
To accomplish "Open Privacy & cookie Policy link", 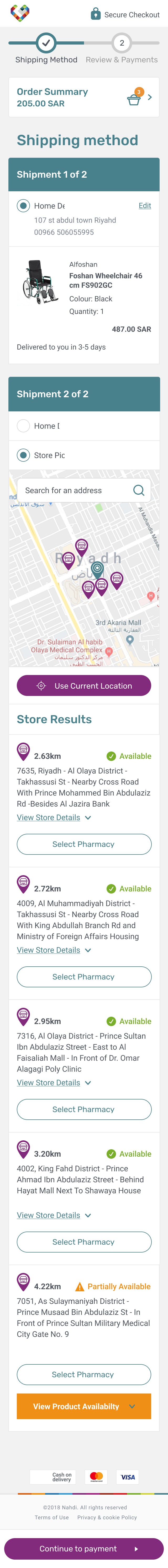I will click(x=107, y=1517).
